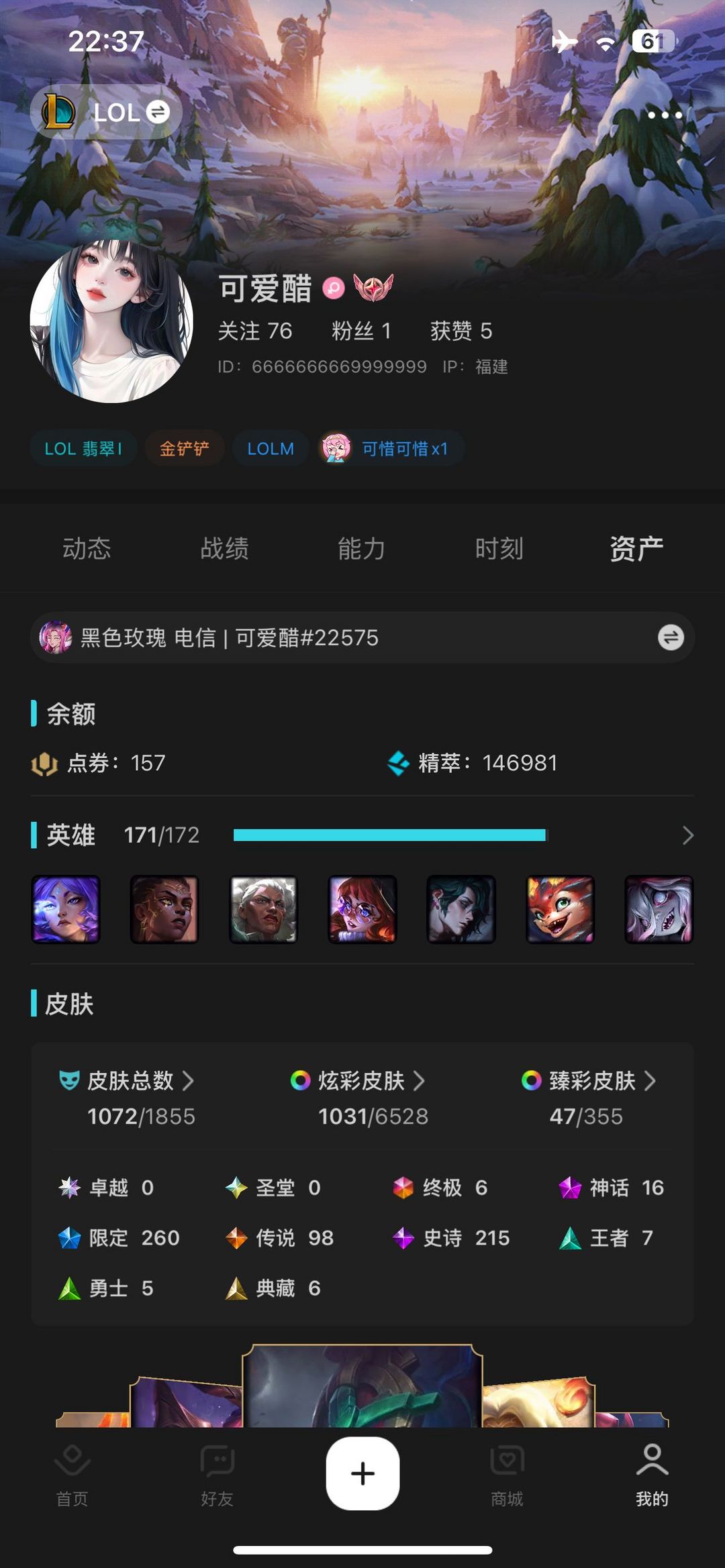This screenshot has height=1568, width=725.
Task: Select the mask icon beside 皮肤总数
Action: 69,1079
